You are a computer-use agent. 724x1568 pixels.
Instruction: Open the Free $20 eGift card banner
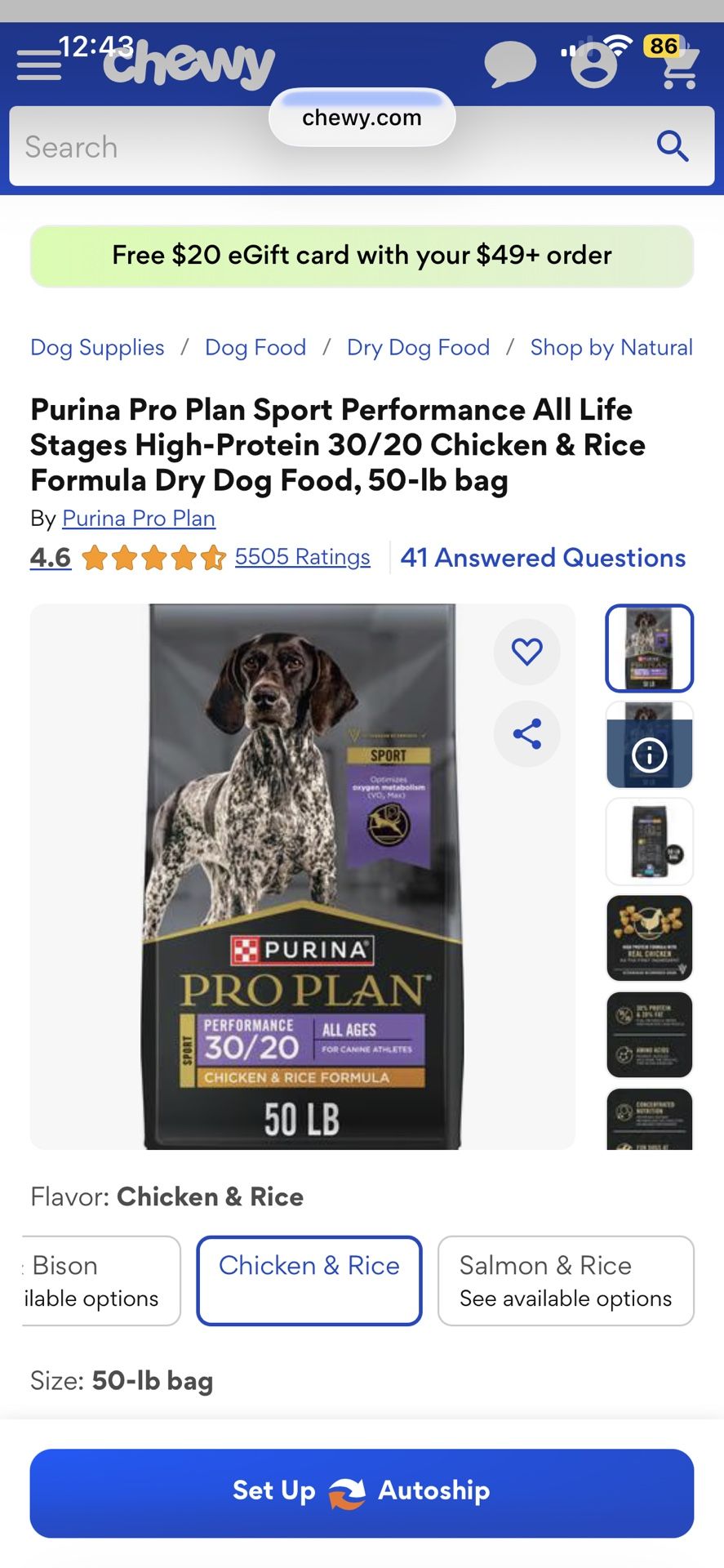(362, 256)
